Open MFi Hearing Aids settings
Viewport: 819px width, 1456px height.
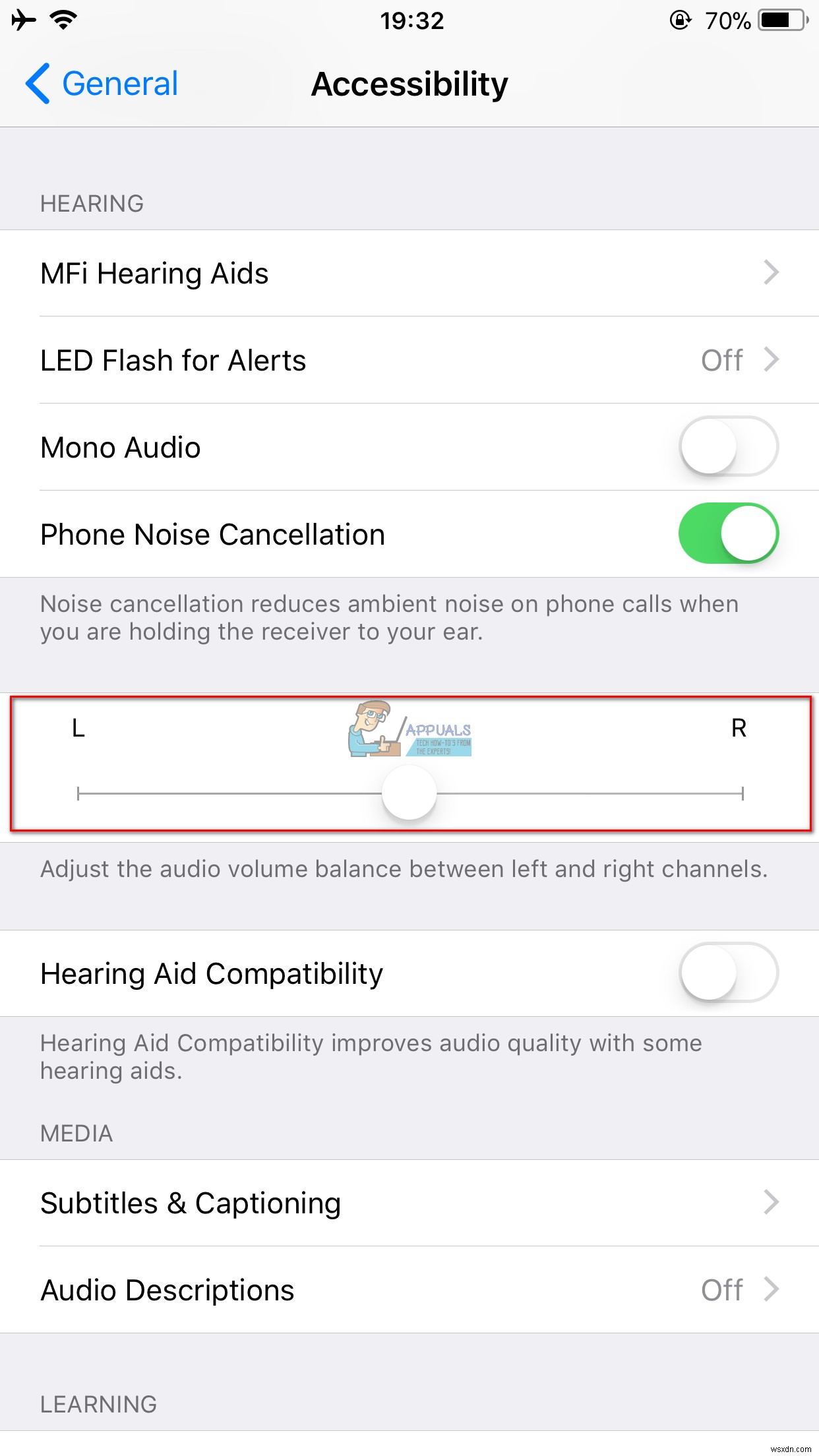point(409,273)
